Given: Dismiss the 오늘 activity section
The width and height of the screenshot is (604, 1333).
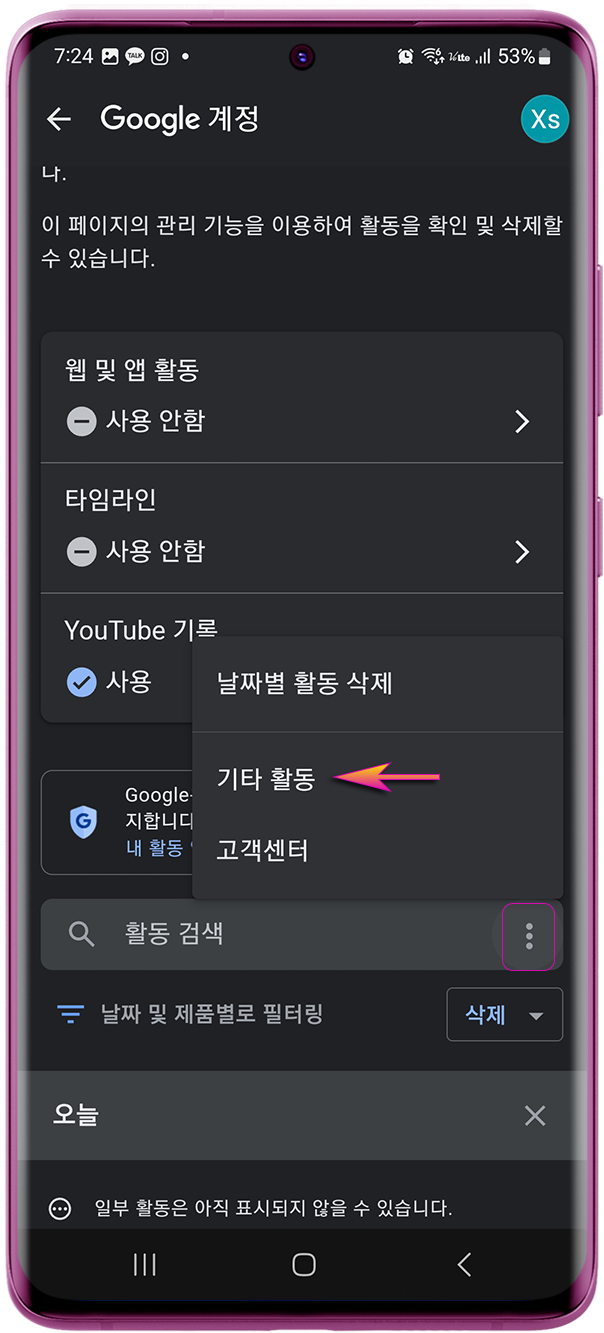Looking at the screenshot, I should pos(535,1116).
